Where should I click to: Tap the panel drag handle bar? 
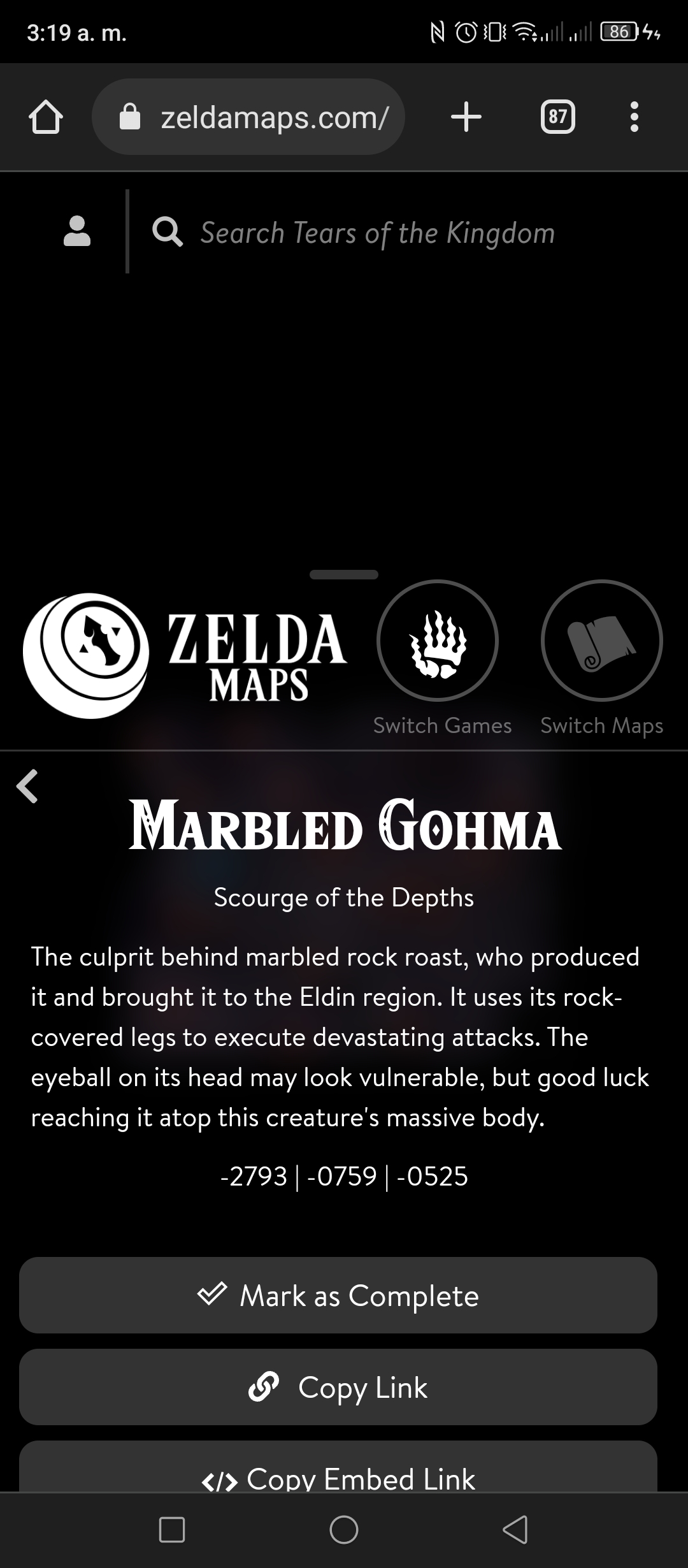coord(344,574)
